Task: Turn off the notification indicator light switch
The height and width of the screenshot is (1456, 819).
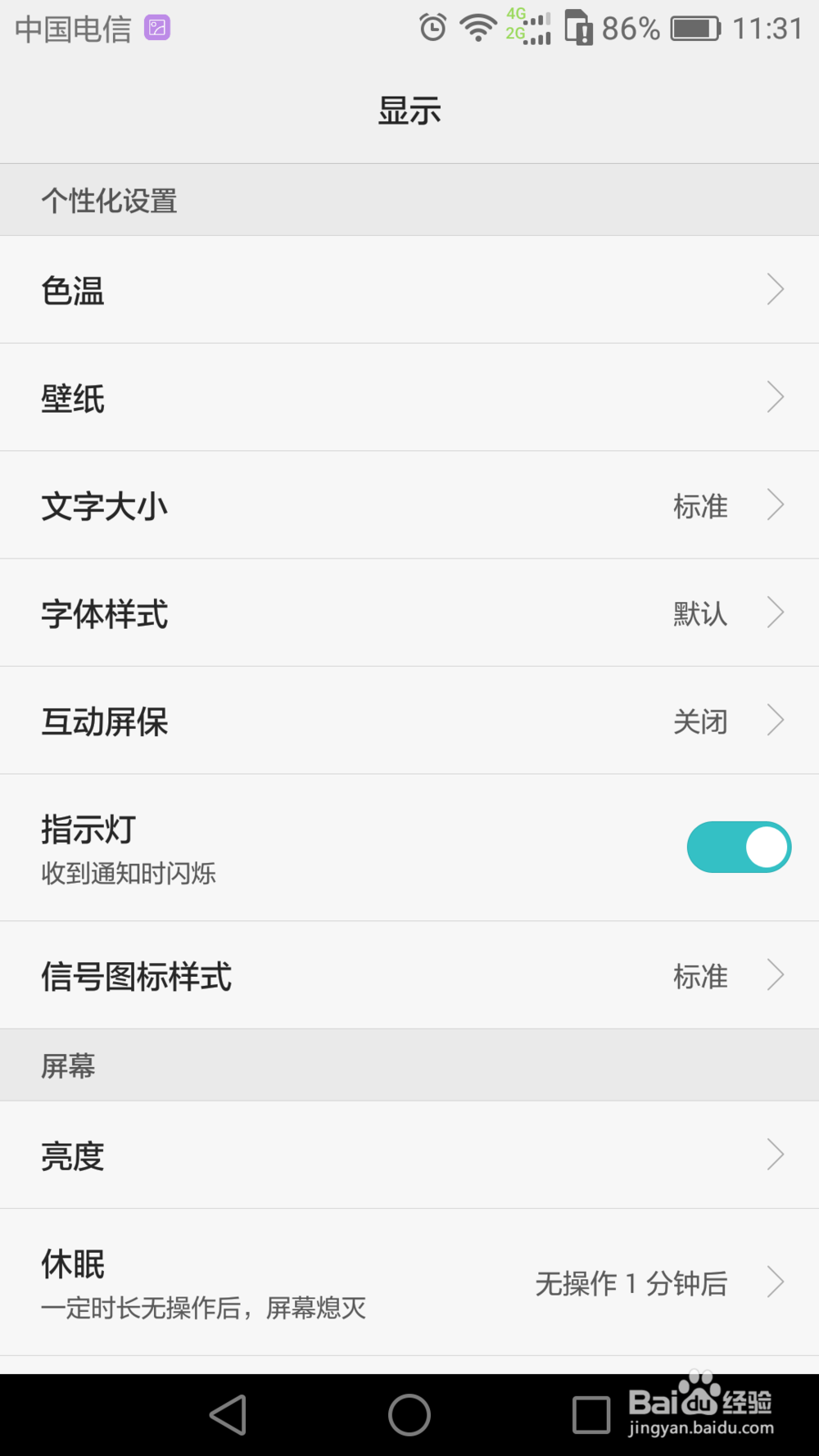Action: coord(737,847)
